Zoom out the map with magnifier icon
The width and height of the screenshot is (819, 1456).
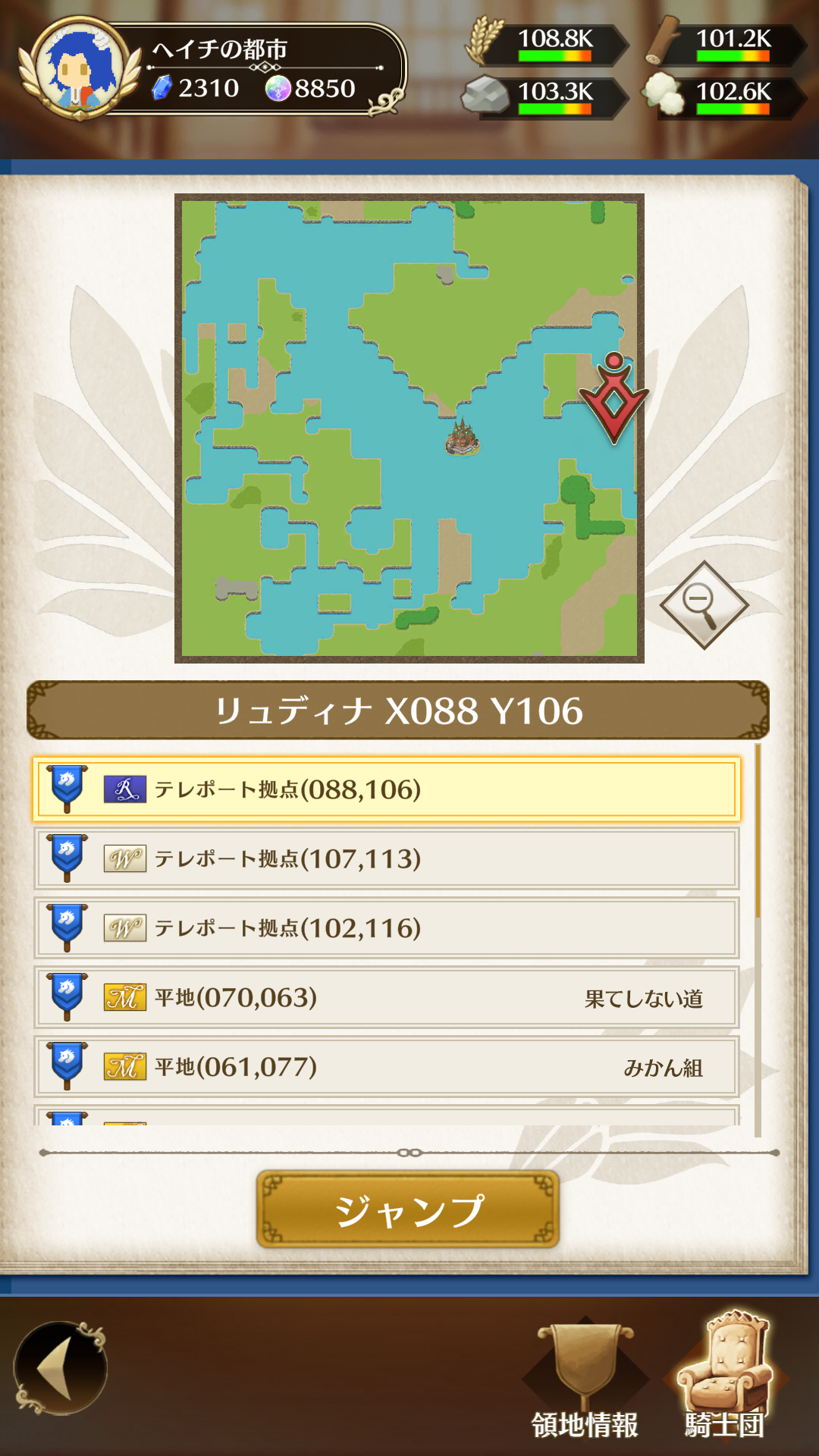point(704,604)
